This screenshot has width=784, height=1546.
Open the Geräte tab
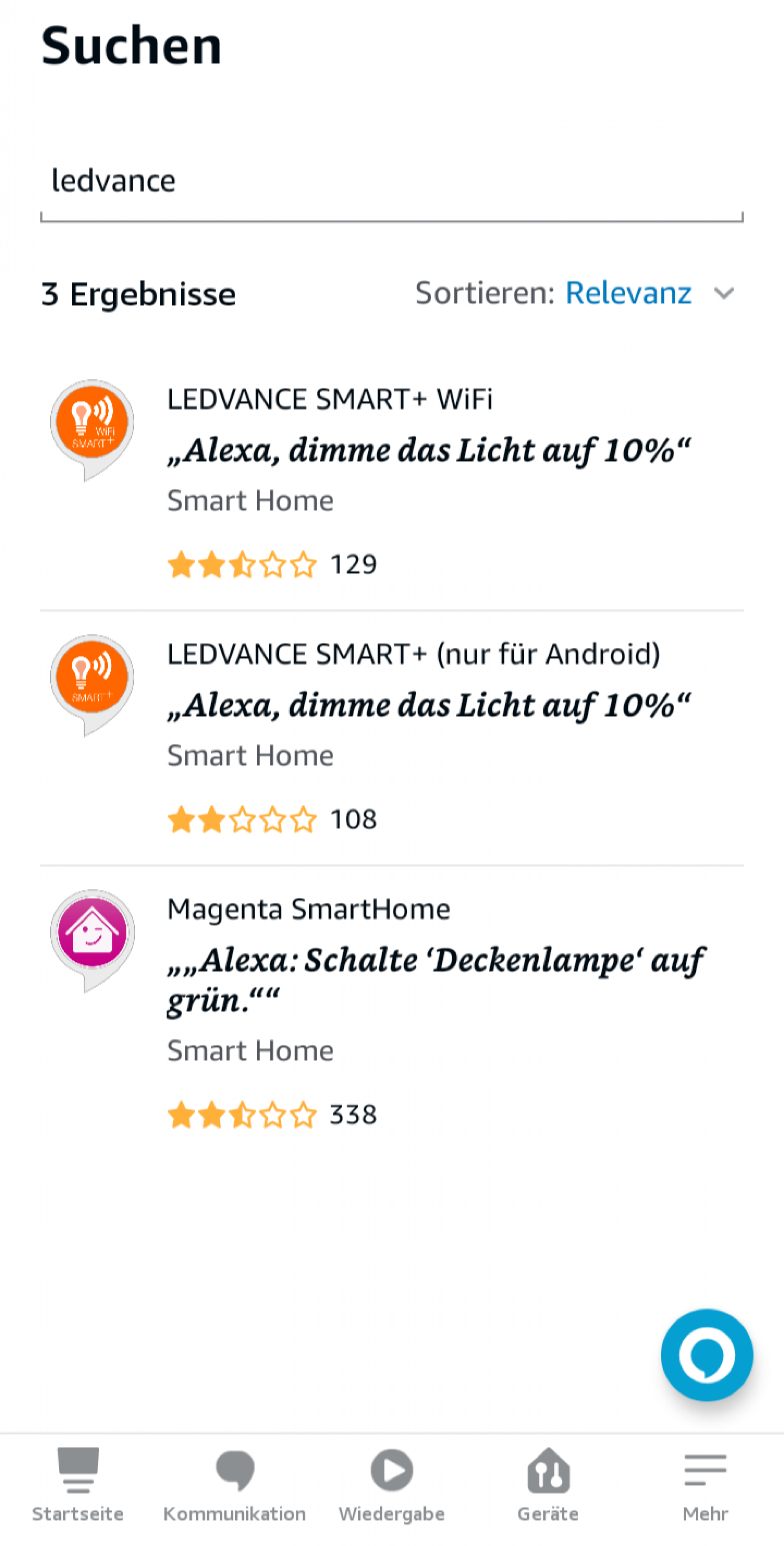[x=548, y=1485]
